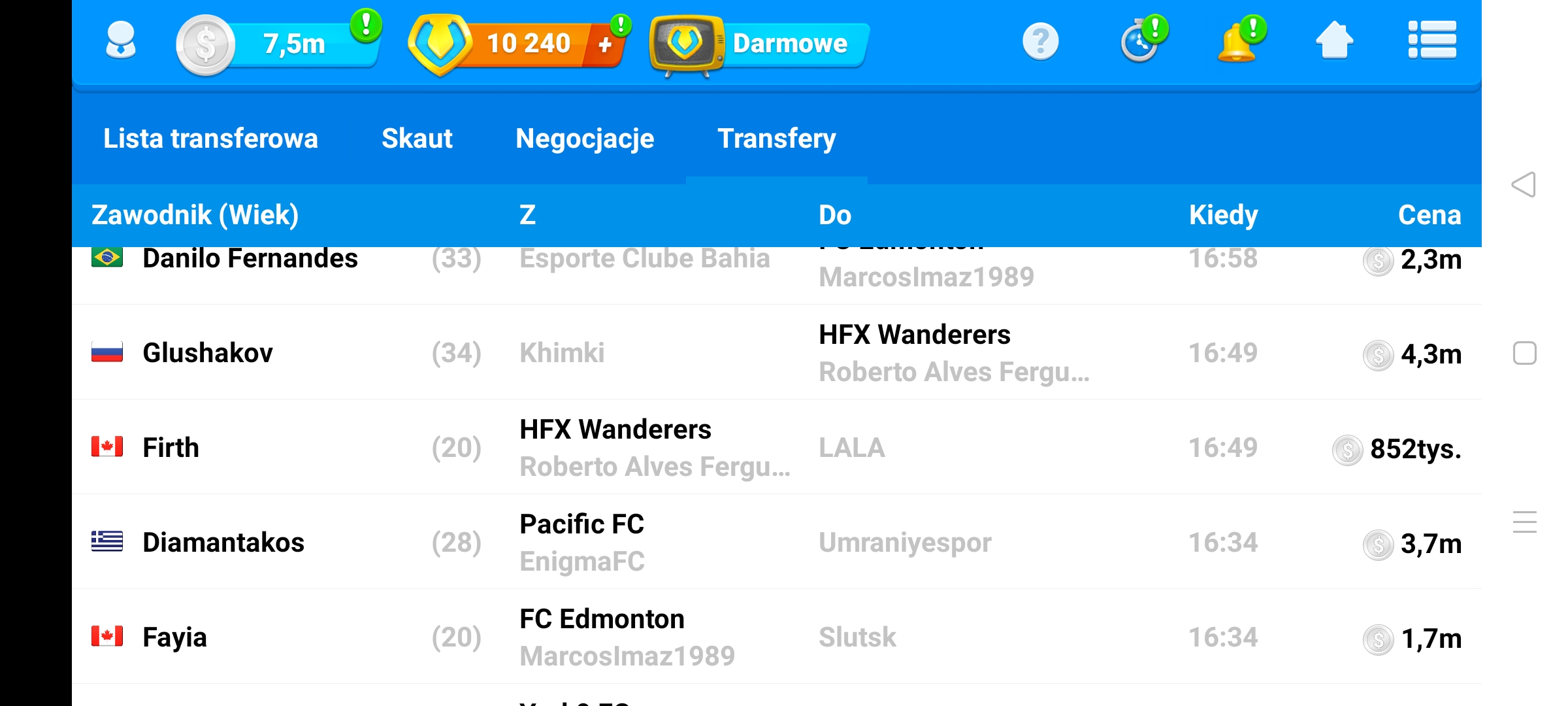
Task: Open the manager profile icon
Action: 121,42
